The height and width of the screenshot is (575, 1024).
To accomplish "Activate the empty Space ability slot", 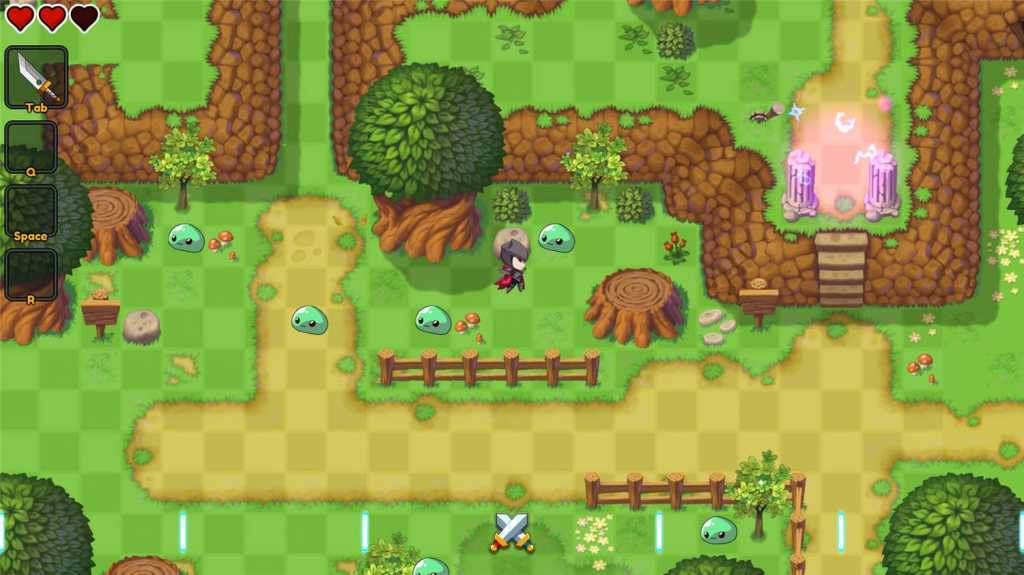I will (x=31, y=211).
